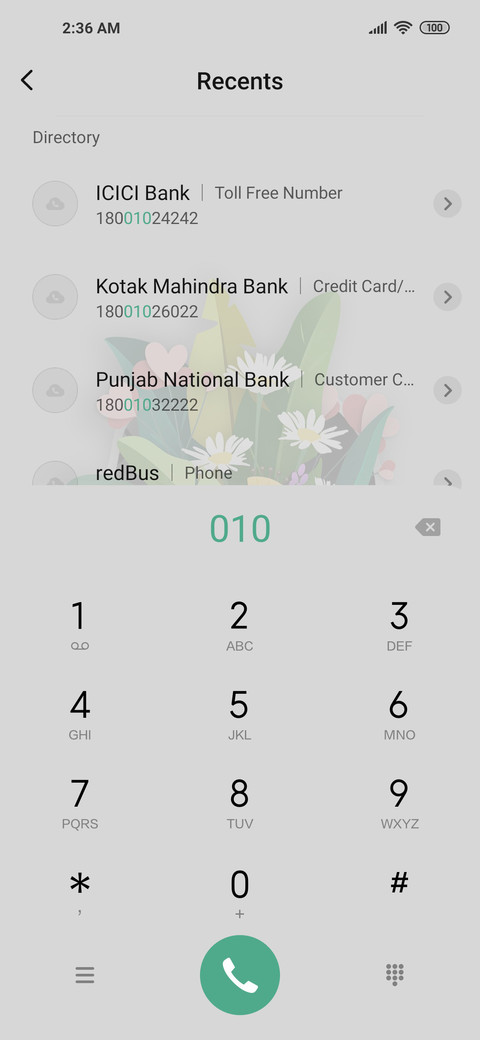Tap the 4 GHI key

pos(80,714)
